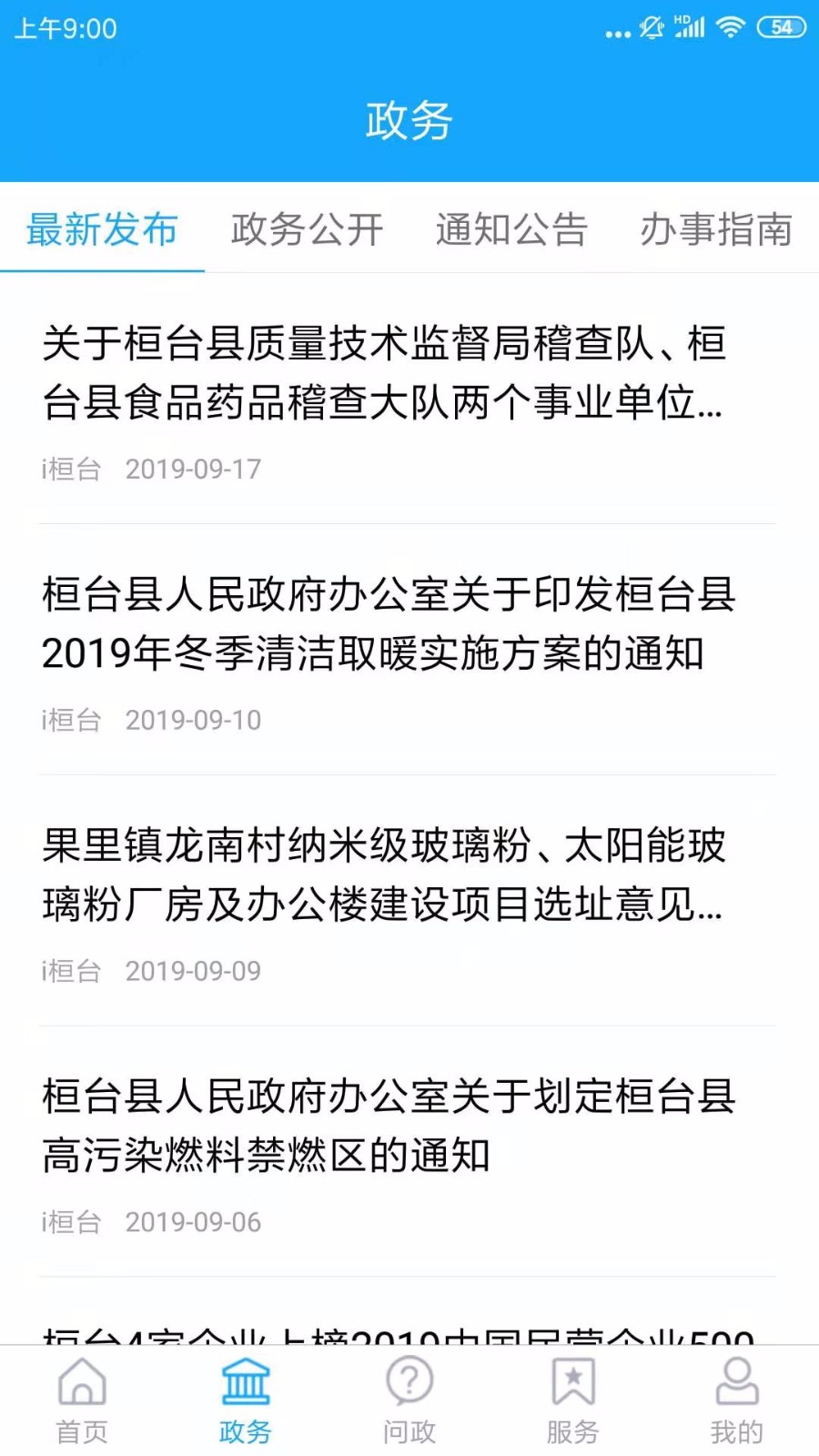The width and height of the screenshot is (819, 1456).
Task: Open article about 质量技术监督局稽查队
Action: [x=382, y=373]
